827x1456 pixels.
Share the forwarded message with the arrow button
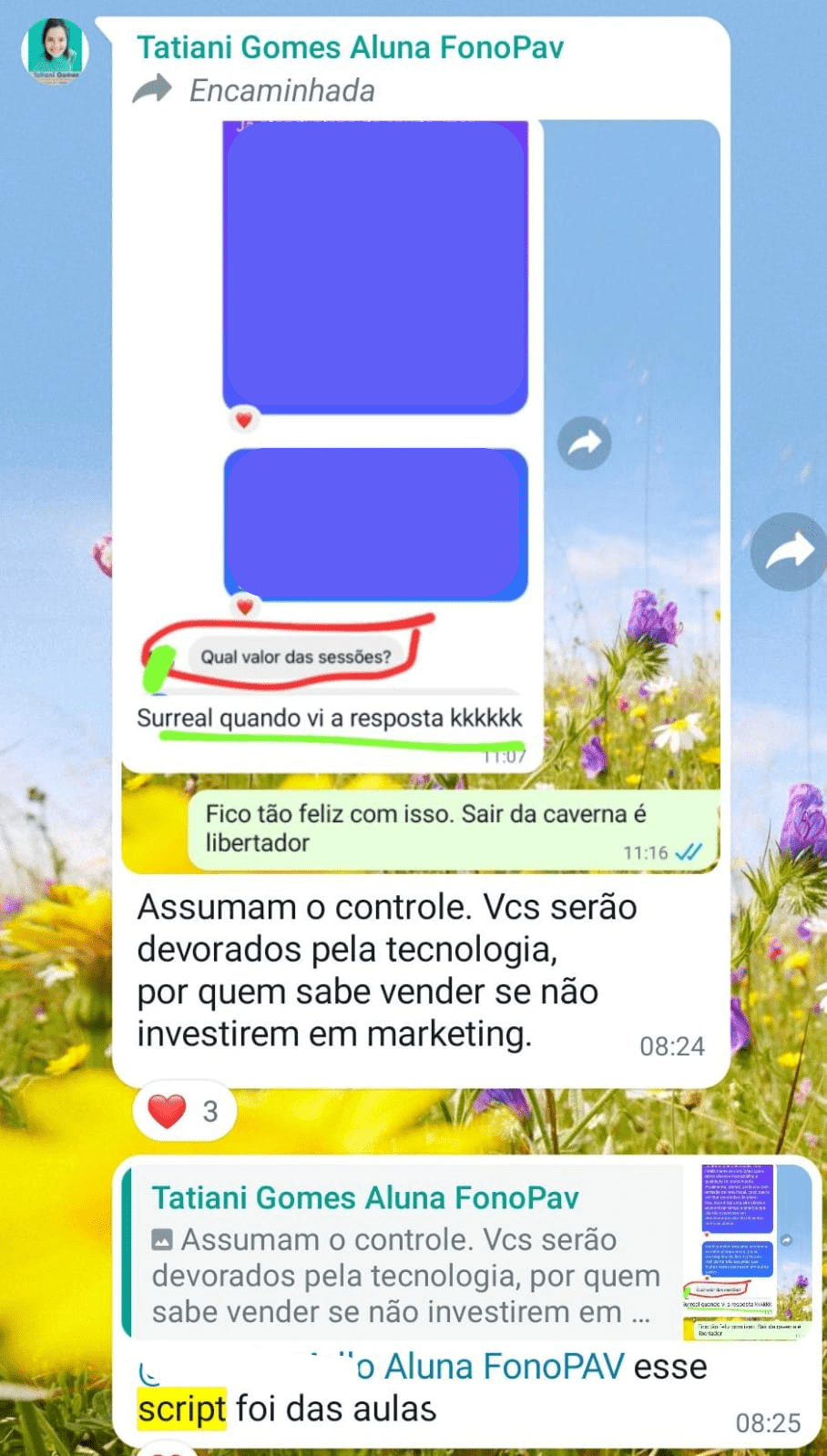788,552
